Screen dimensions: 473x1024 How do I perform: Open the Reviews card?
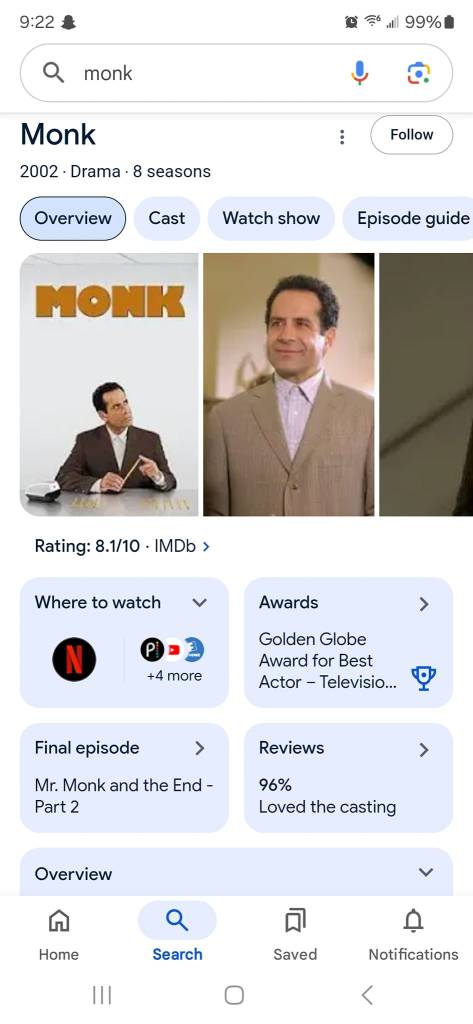[x=348, y=778]
